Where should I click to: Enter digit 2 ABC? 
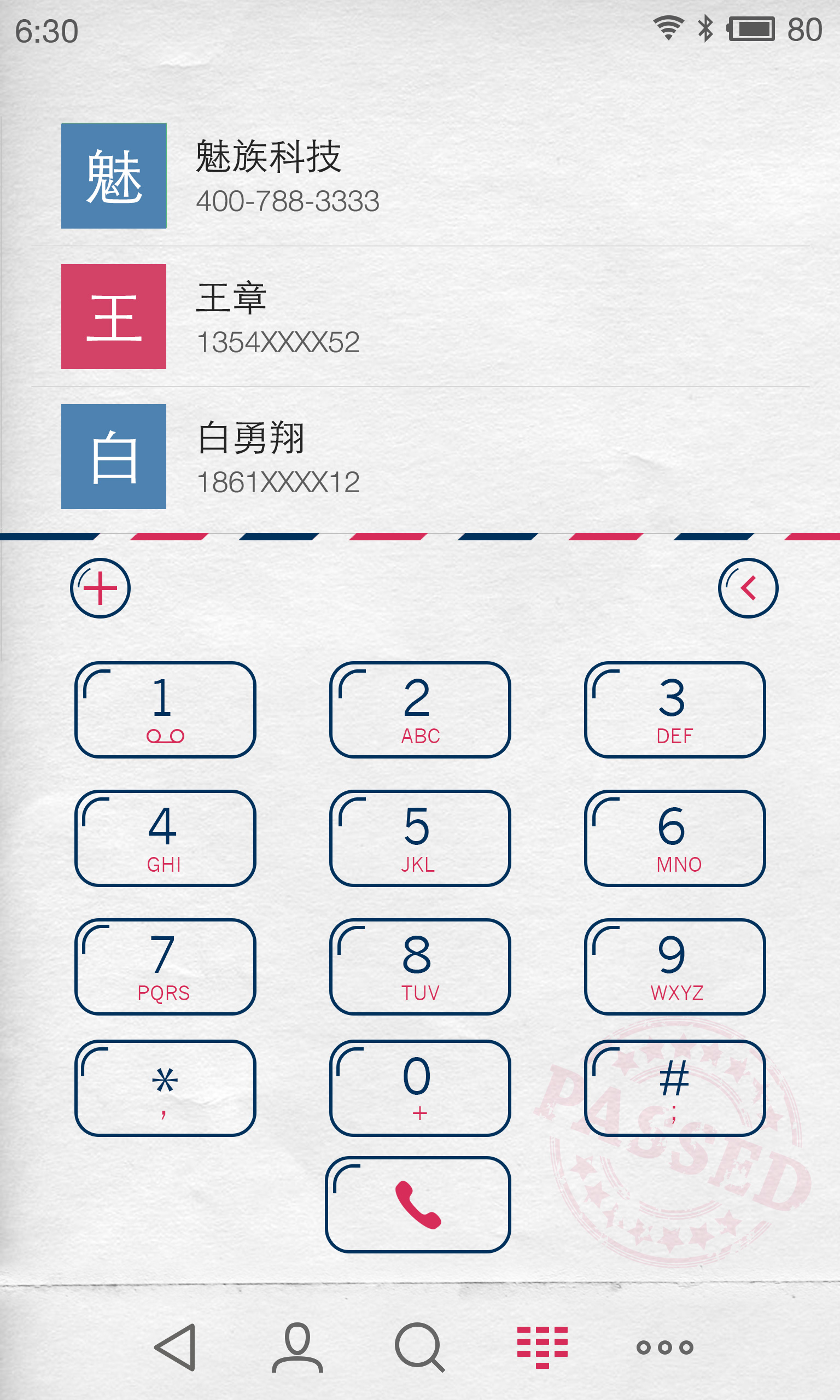420,710
